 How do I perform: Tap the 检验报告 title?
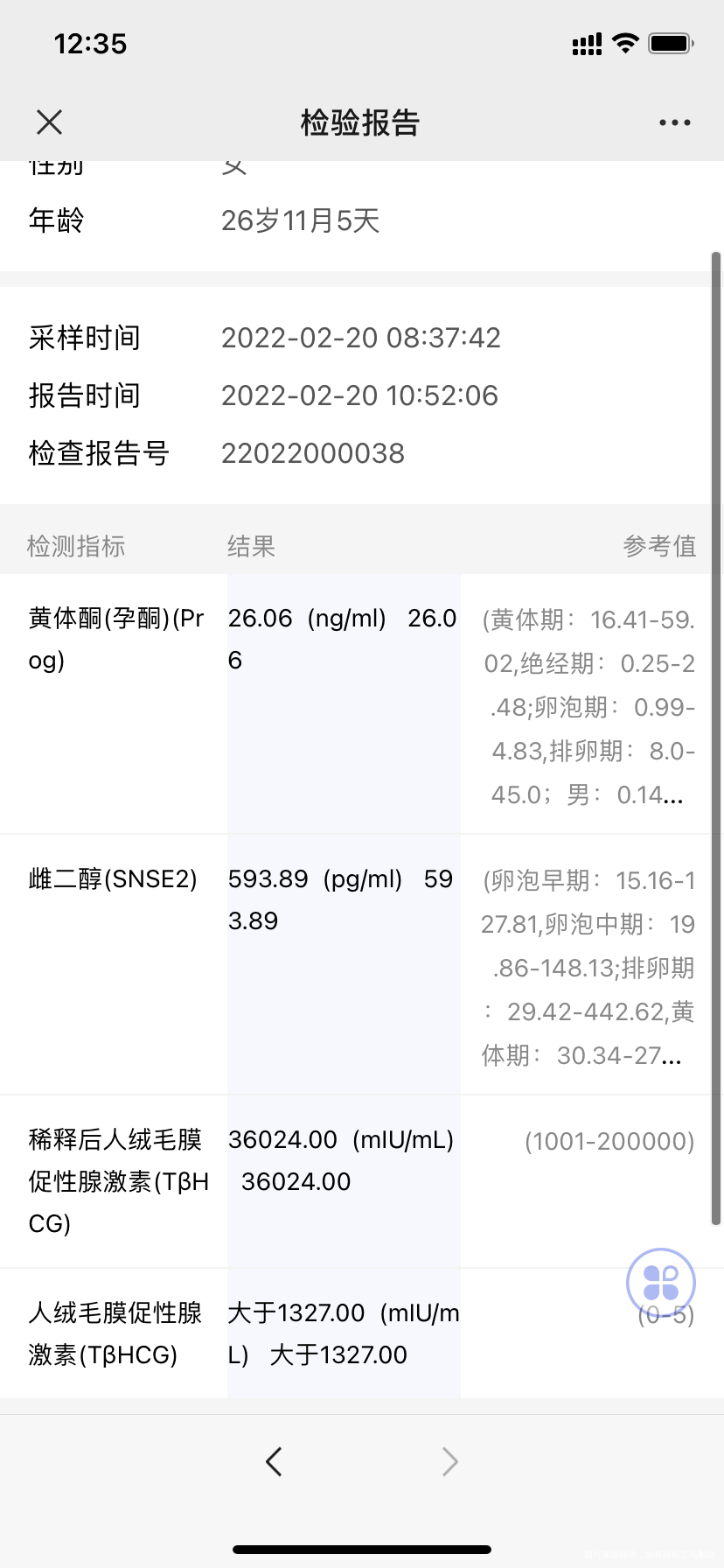[361, 122]
